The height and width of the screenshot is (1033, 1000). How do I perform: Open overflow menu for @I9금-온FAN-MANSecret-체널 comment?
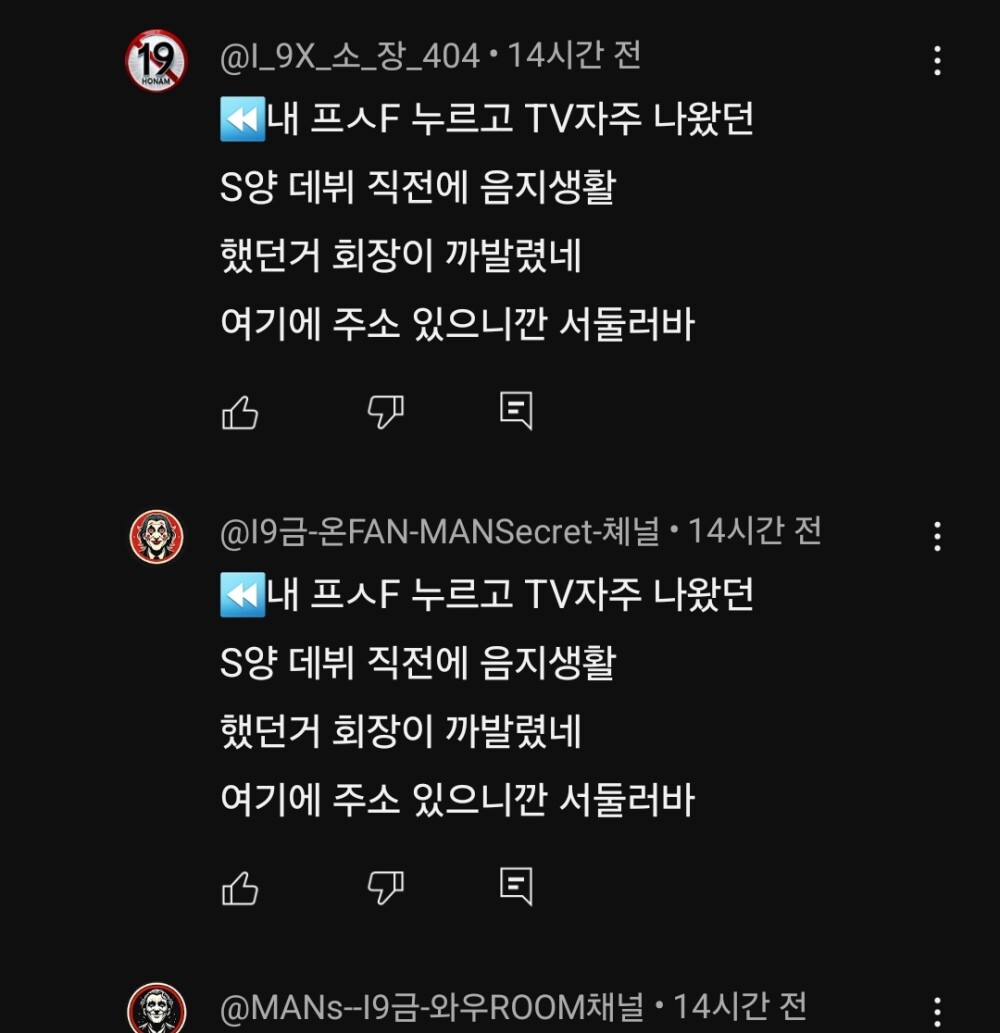point(937,537)
